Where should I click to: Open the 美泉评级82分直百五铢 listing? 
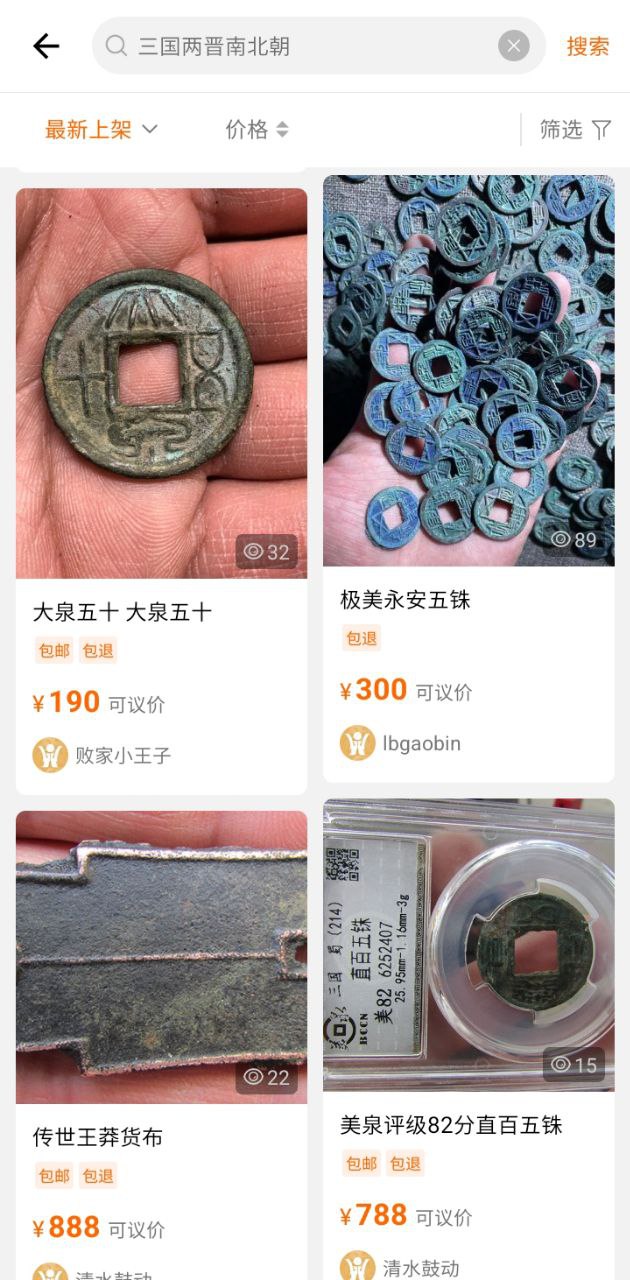pyautogui.click(x=468, y=945)
